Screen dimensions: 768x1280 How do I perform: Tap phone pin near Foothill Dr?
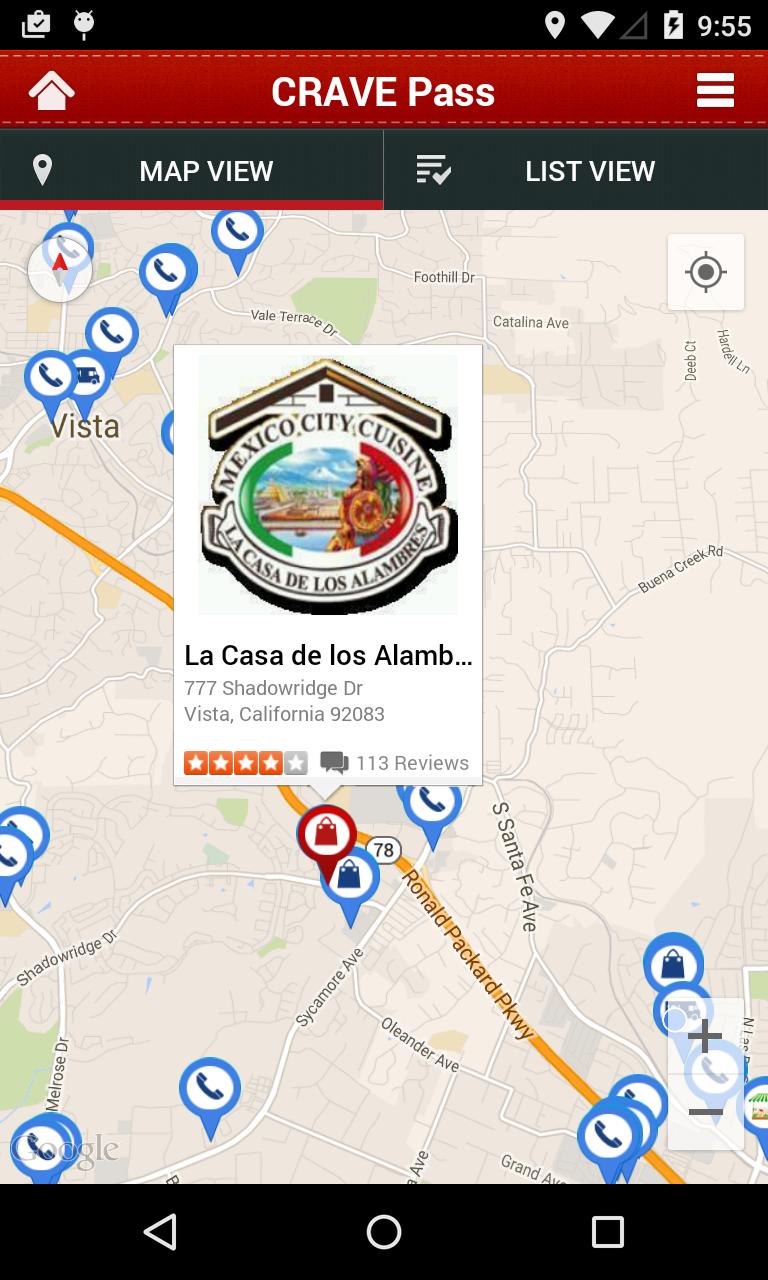(x=237, y=233)
